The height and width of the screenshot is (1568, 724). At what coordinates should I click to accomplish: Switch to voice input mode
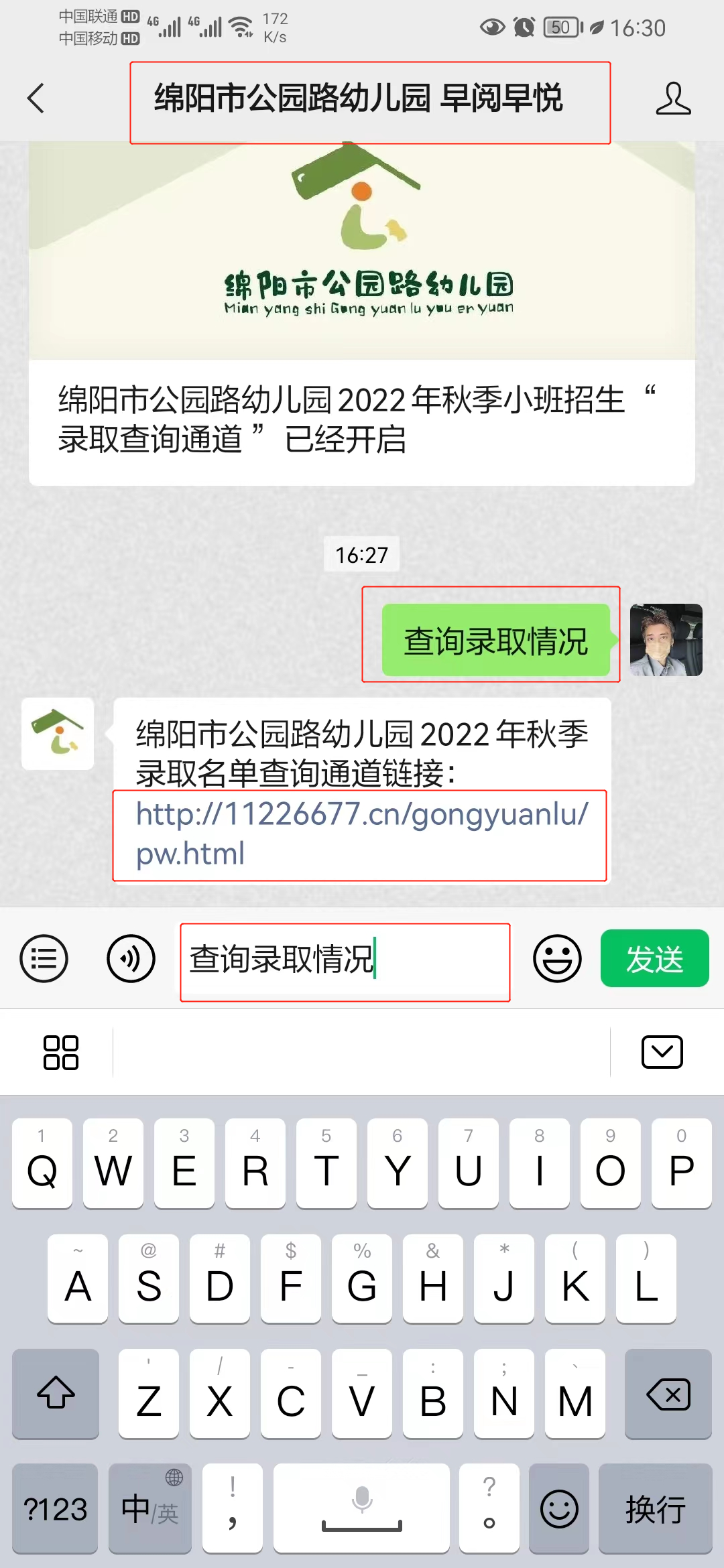131,958
